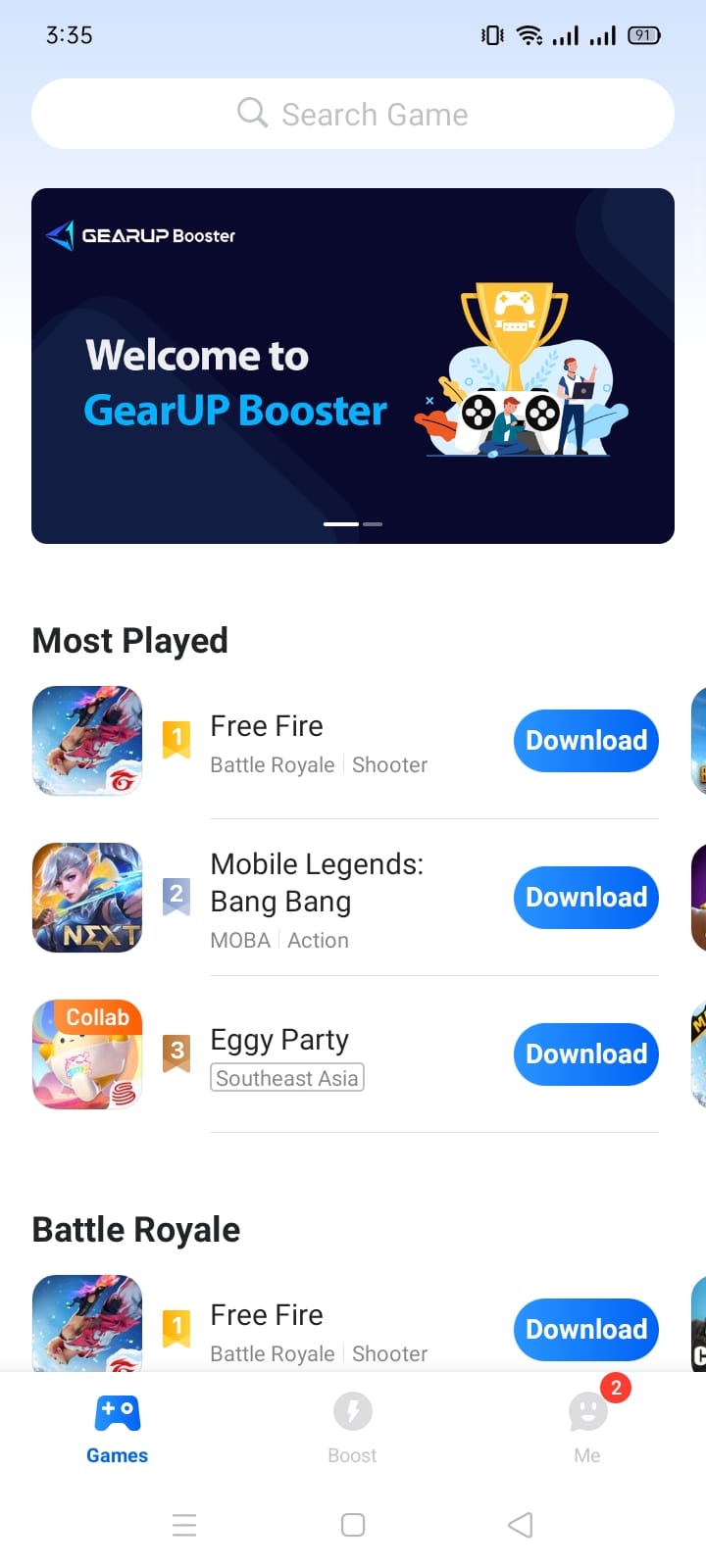The image size is (706, 1568).
Task: Go back using the system back button
Action: (521, 1525)
